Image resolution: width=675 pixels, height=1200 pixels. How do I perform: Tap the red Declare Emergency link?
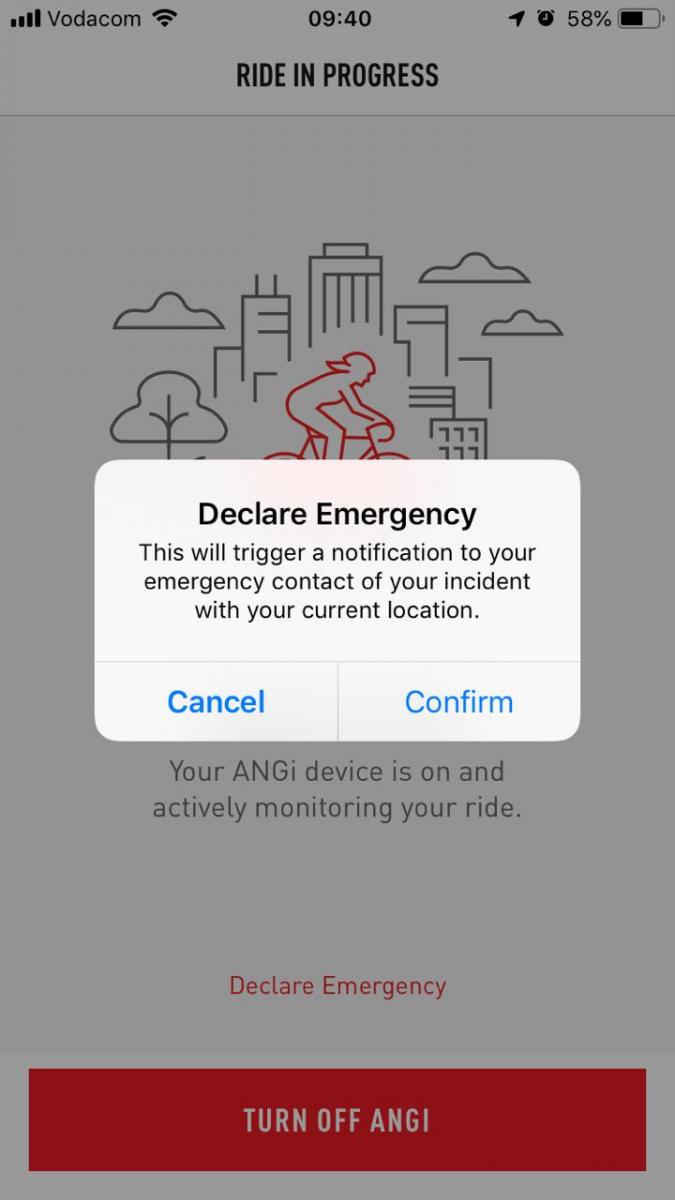[x=337, y=986]
